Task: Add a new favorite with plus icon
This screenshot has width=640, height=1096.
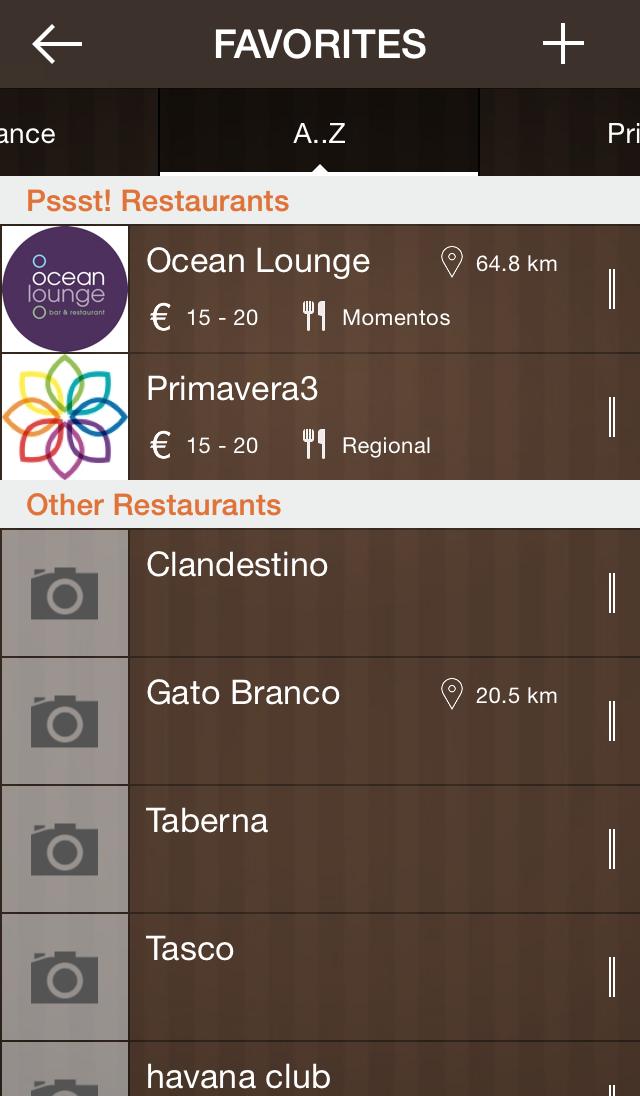Action: (563, 43)
